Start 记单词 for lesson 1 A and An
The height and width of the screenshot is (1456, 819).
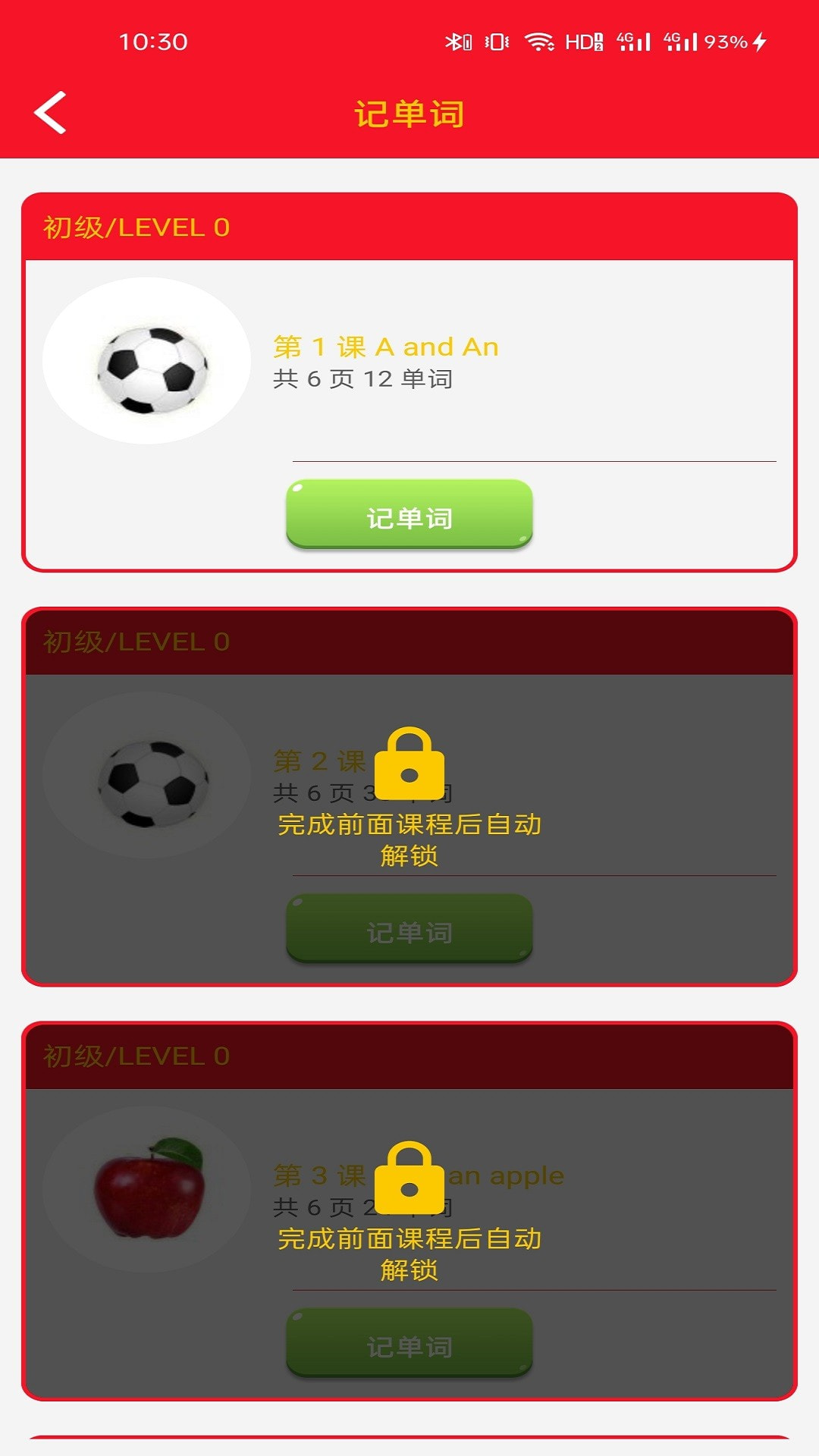pyautogui.click(x=409, y=515)
